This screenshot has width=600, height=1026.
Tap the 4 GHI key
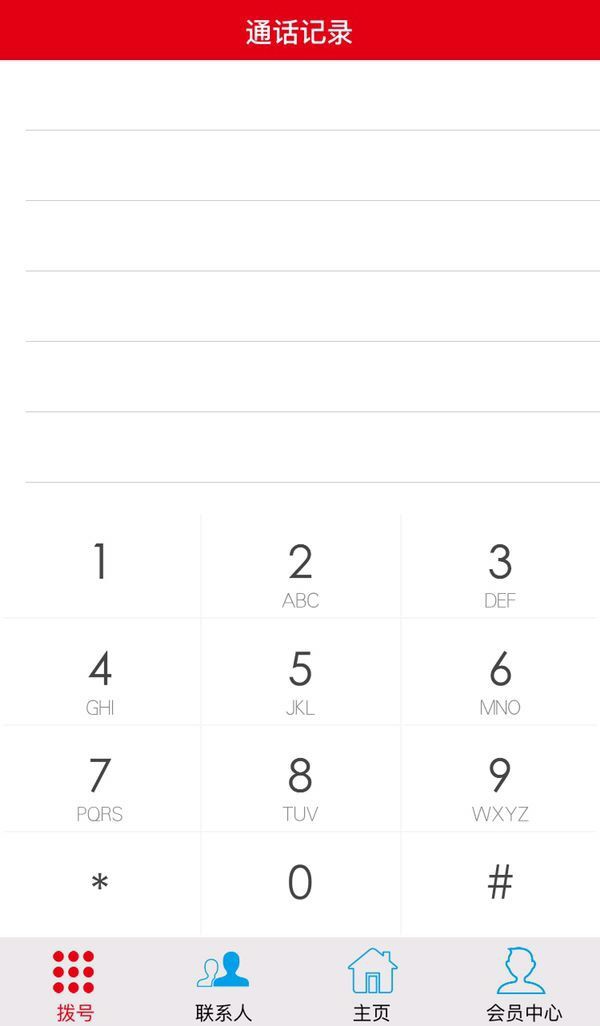[100, 679]
